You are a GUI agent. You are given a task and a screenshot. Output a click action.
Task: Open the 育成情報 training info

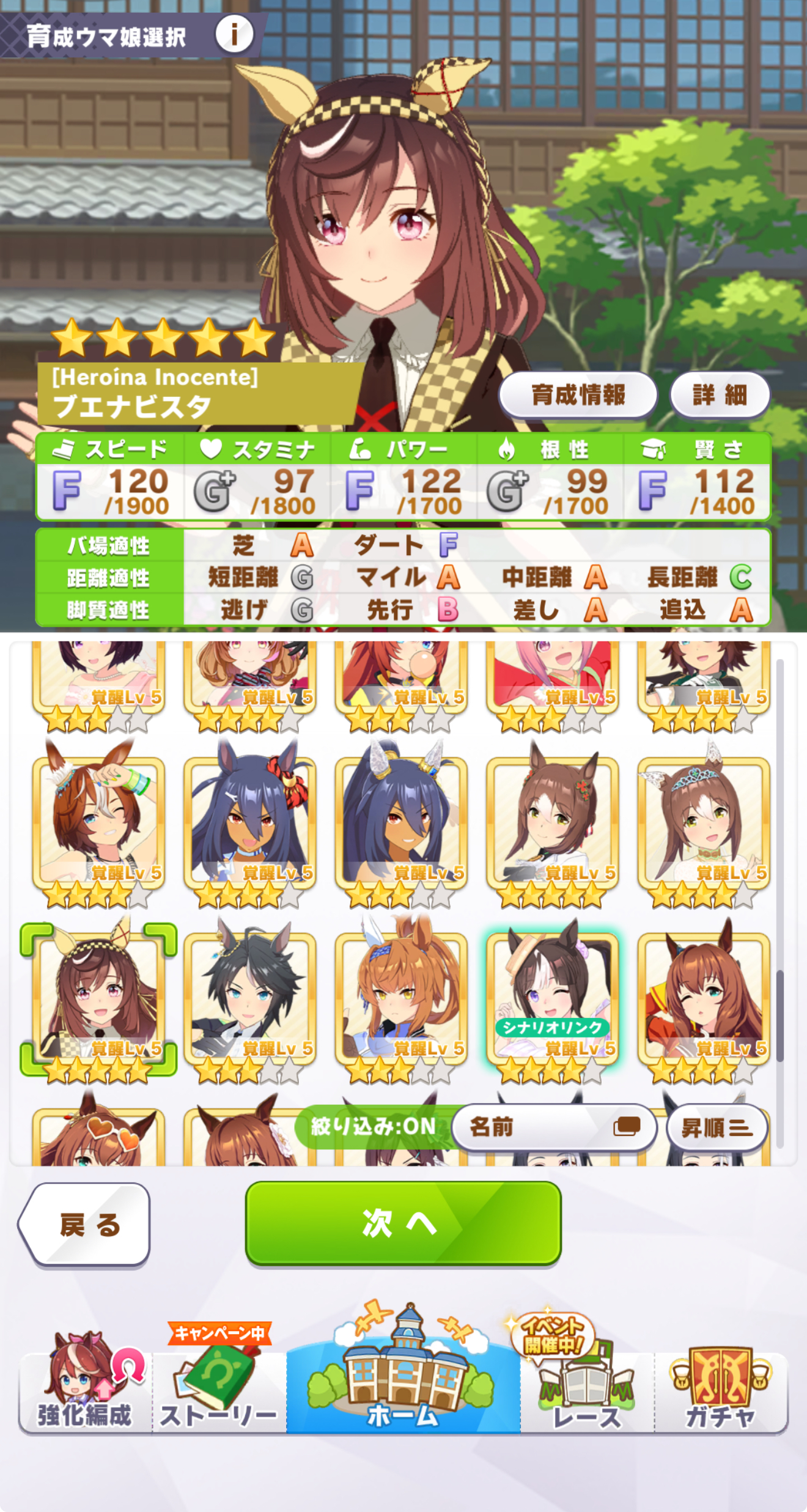578,395
